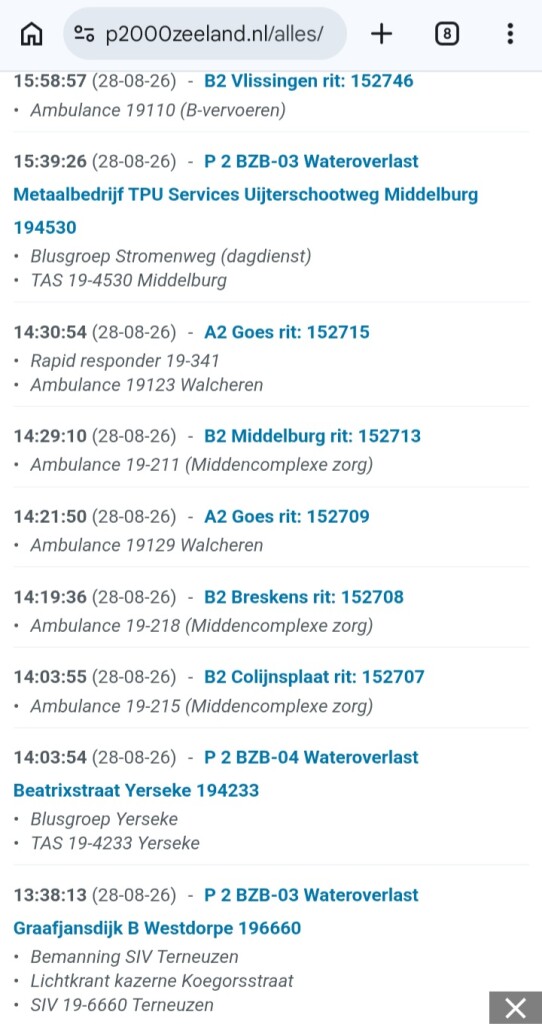The height and width of the screenshot is (1024, 542).
Task: Open the B2 Middelburg rit 152713 report
Action: click(312, 436)
